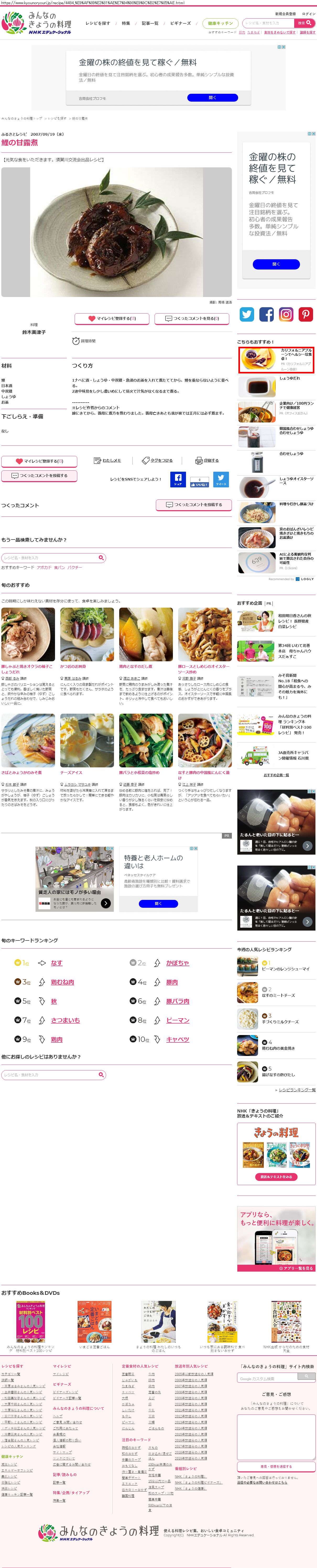Tap the タグをつける link
The height and width of the screenshot is (1568, 317).
pos(158,461)
